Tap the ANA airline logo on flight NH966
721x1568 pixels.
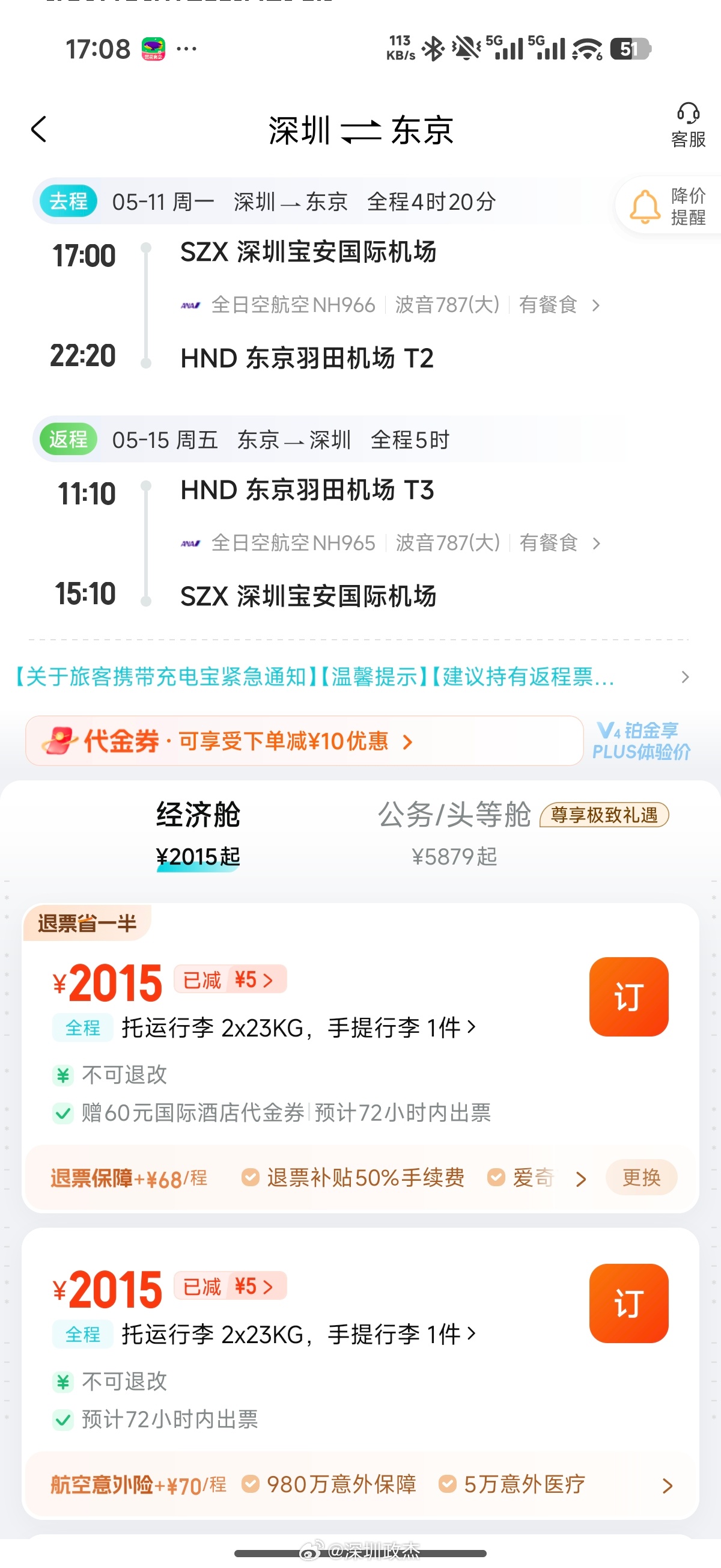pos(190,304)
